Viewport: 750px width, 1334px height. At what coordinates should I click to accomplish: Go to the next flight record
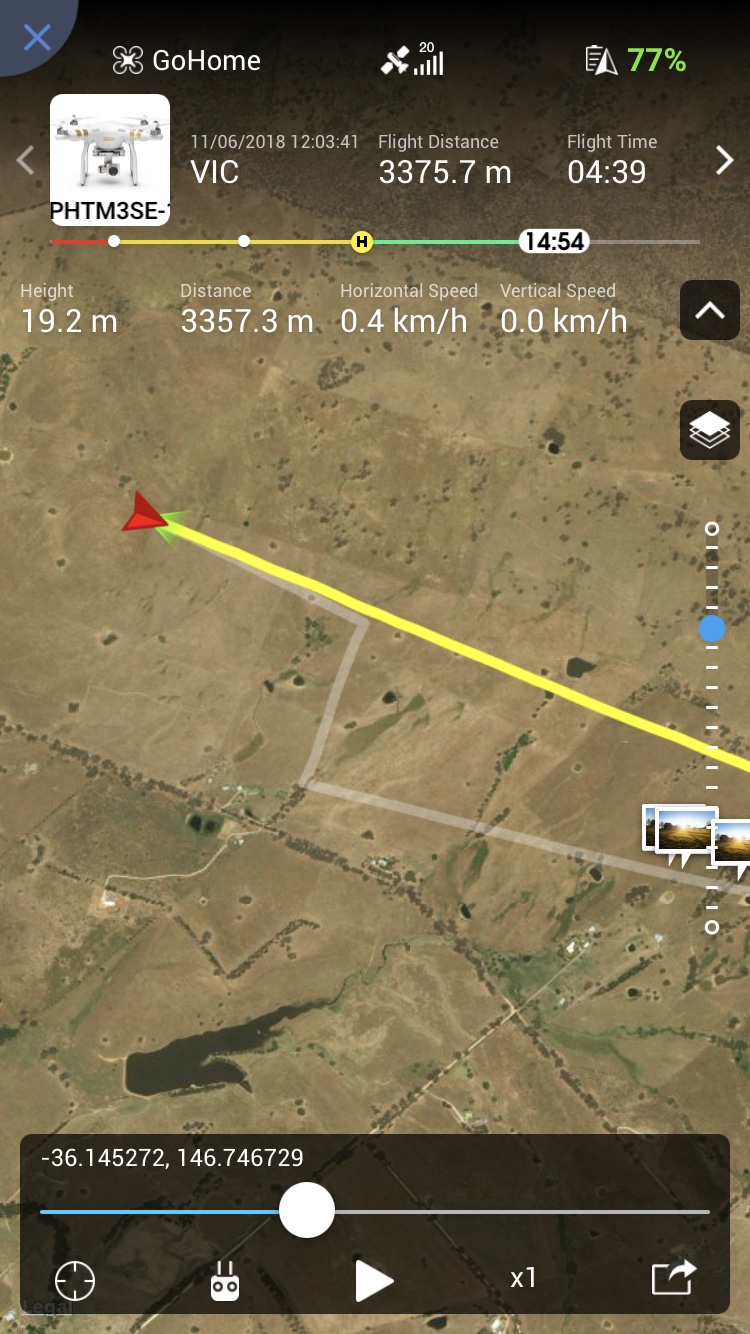pyautogui.click(x=725, y=160)
